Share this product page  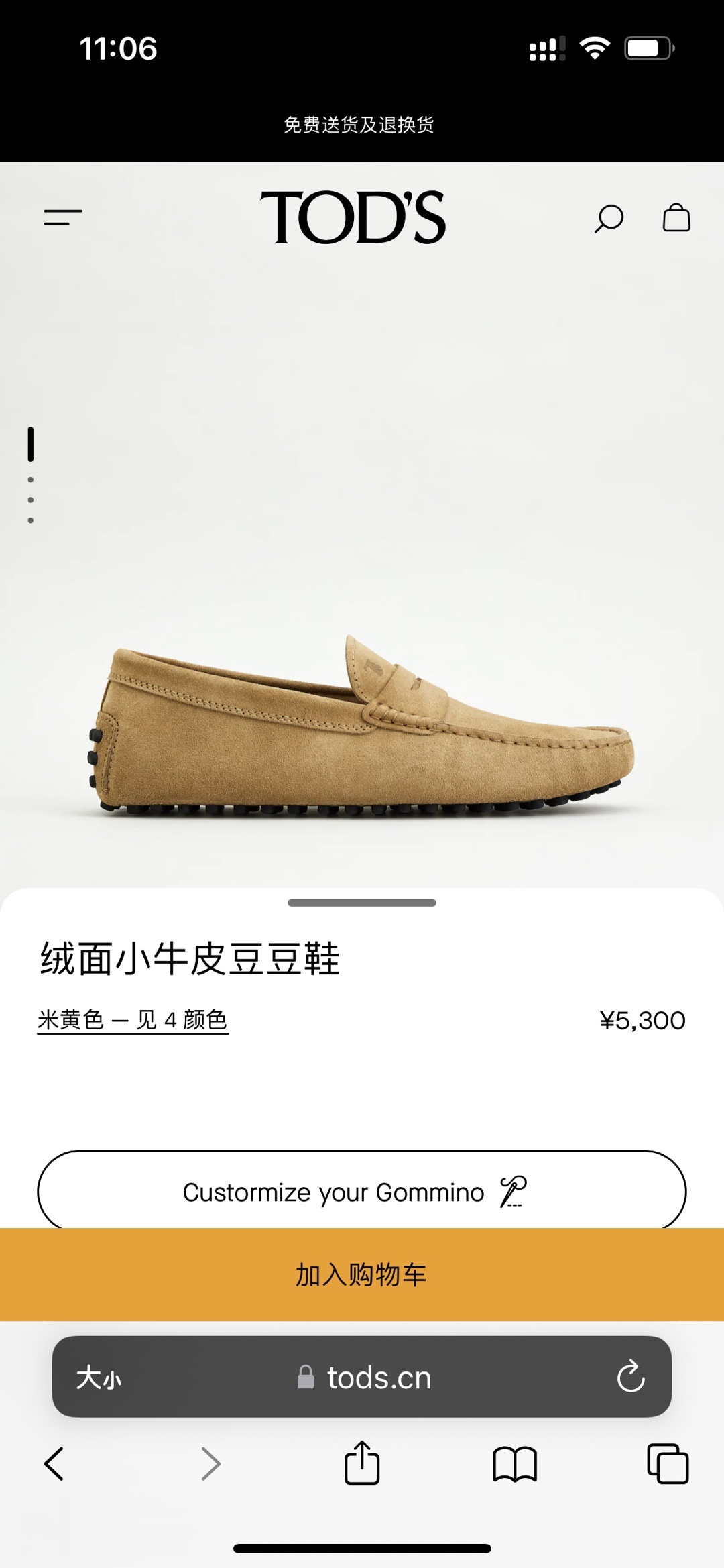[x=362, y=1463]
